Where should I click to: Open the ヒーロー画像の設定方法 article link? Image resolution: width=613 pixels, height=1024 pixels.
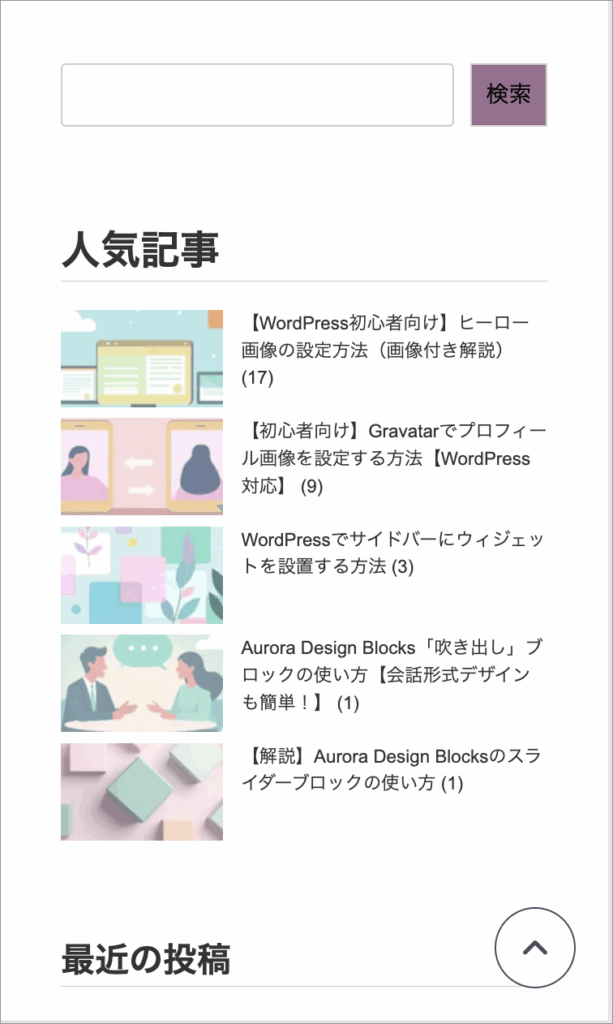(385, 337)
